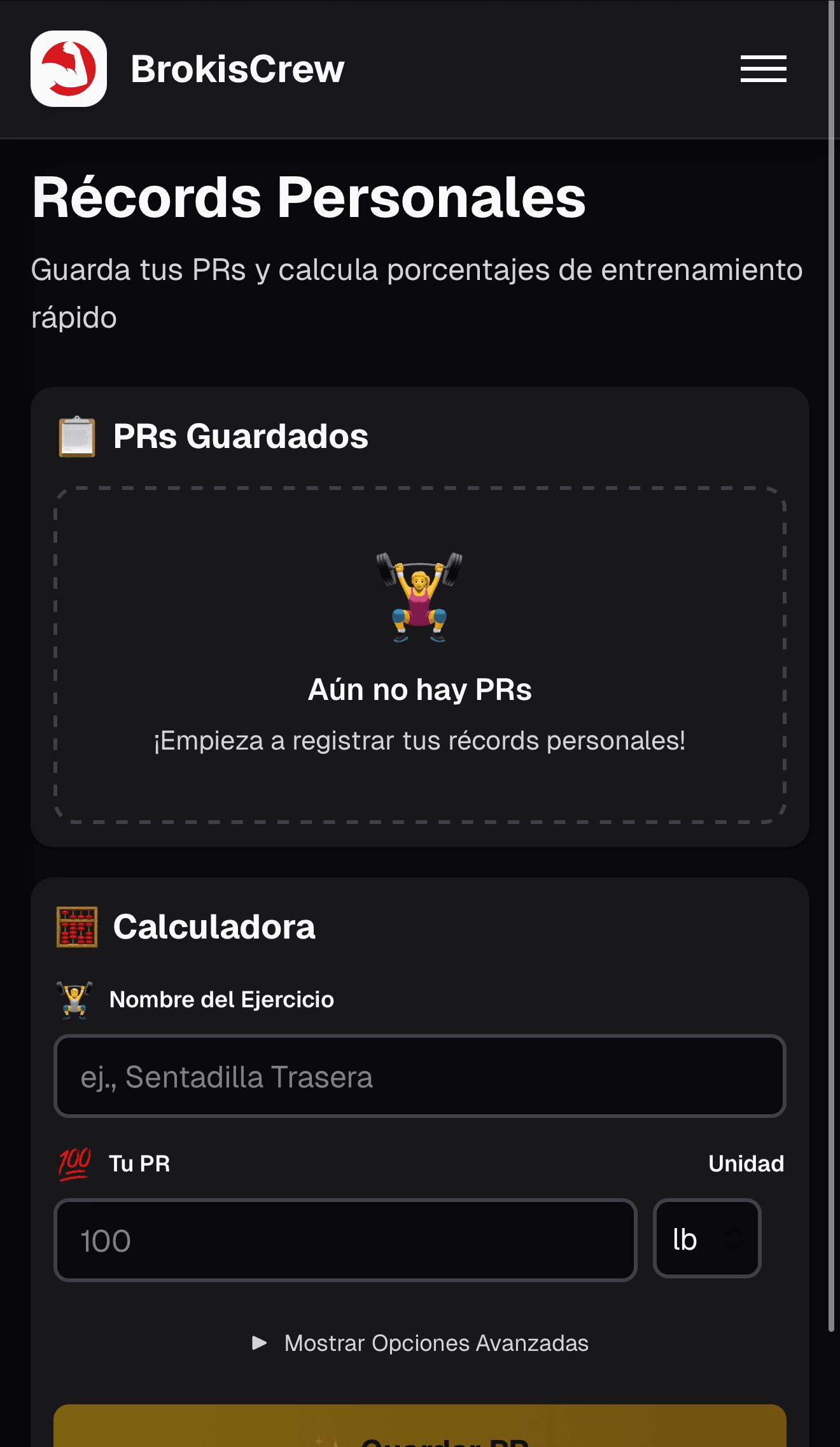Click the Récords Personales page heading
Image resolution: width=840 pixels, height=1447 pixels.
coord(309,199)
